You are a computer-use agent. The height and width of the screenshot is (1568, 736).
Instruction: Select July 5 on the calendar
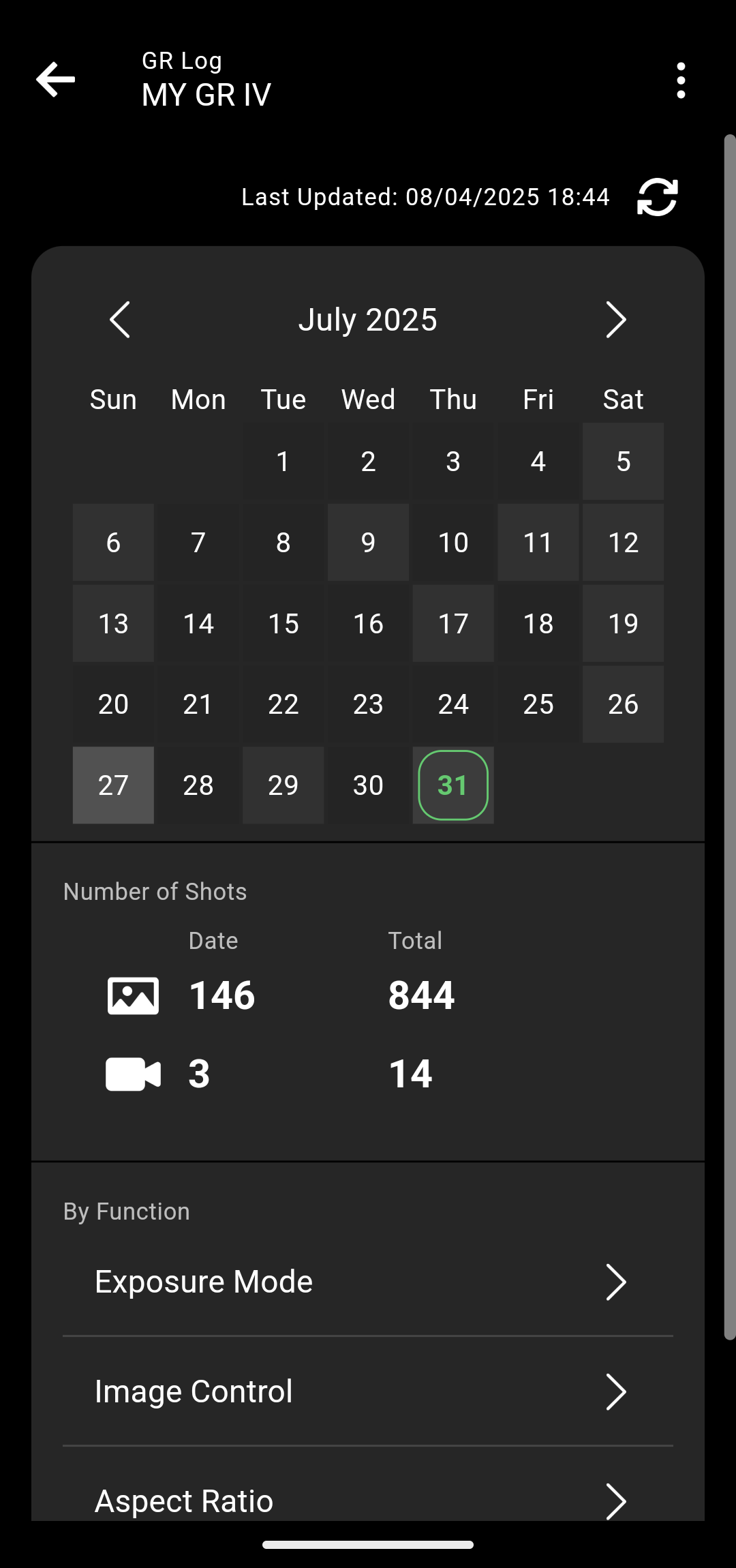click(x=622, y=462)
